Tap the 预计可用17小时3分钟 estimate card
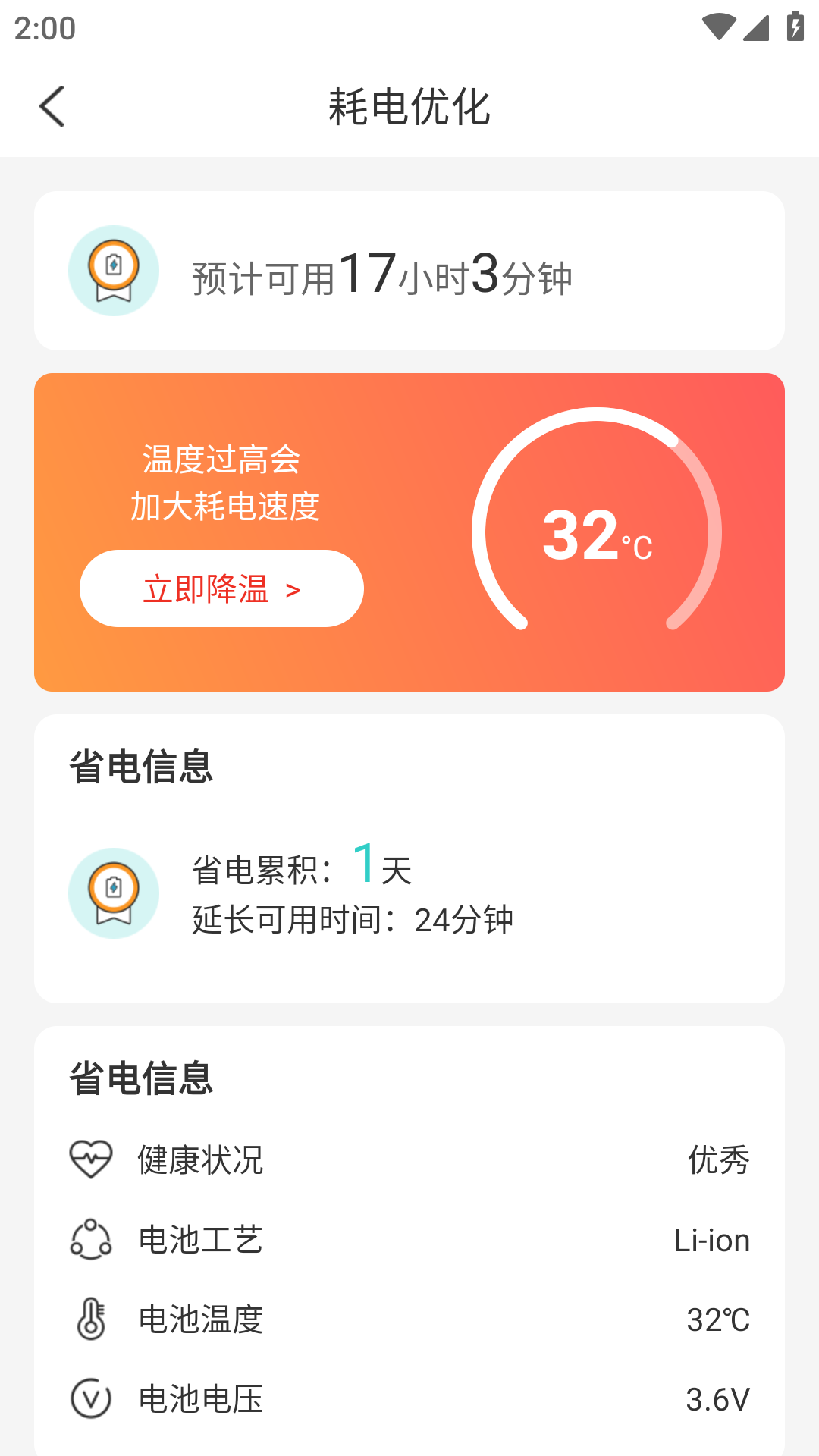 [x=409, y=271]
